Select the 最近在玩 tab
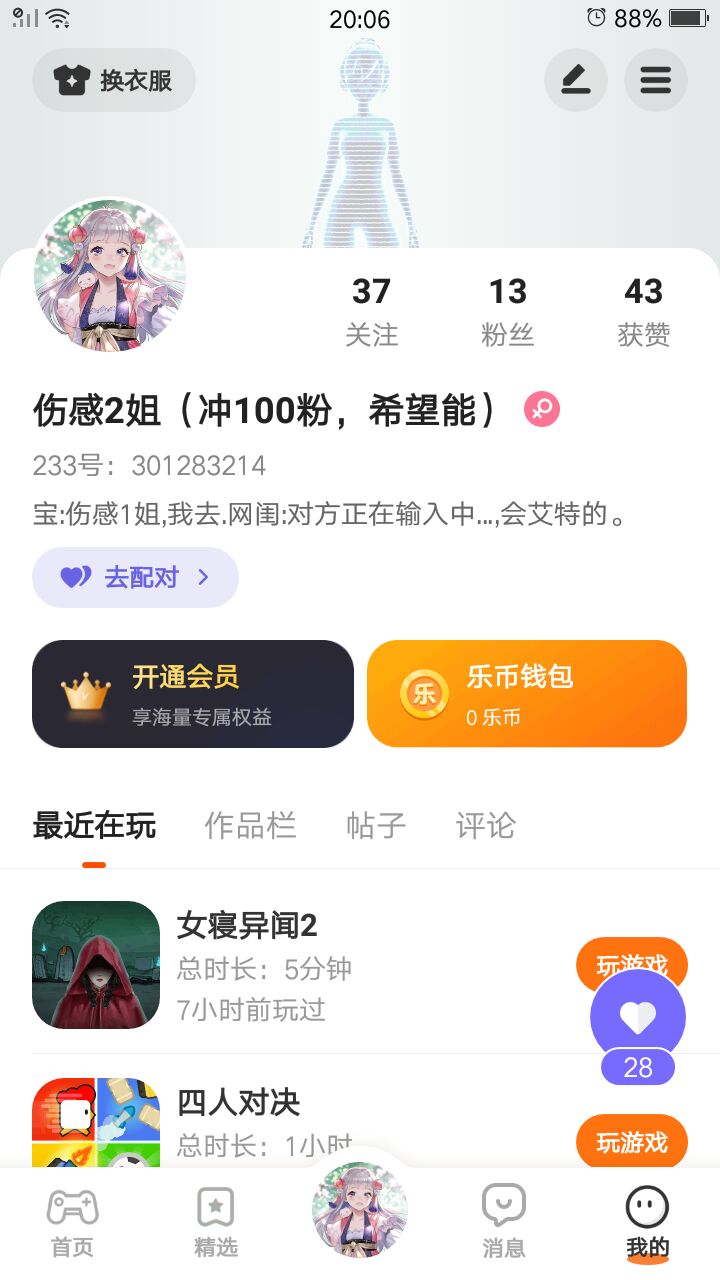Viewport: 720px width, 1280px height. (94, 825)
